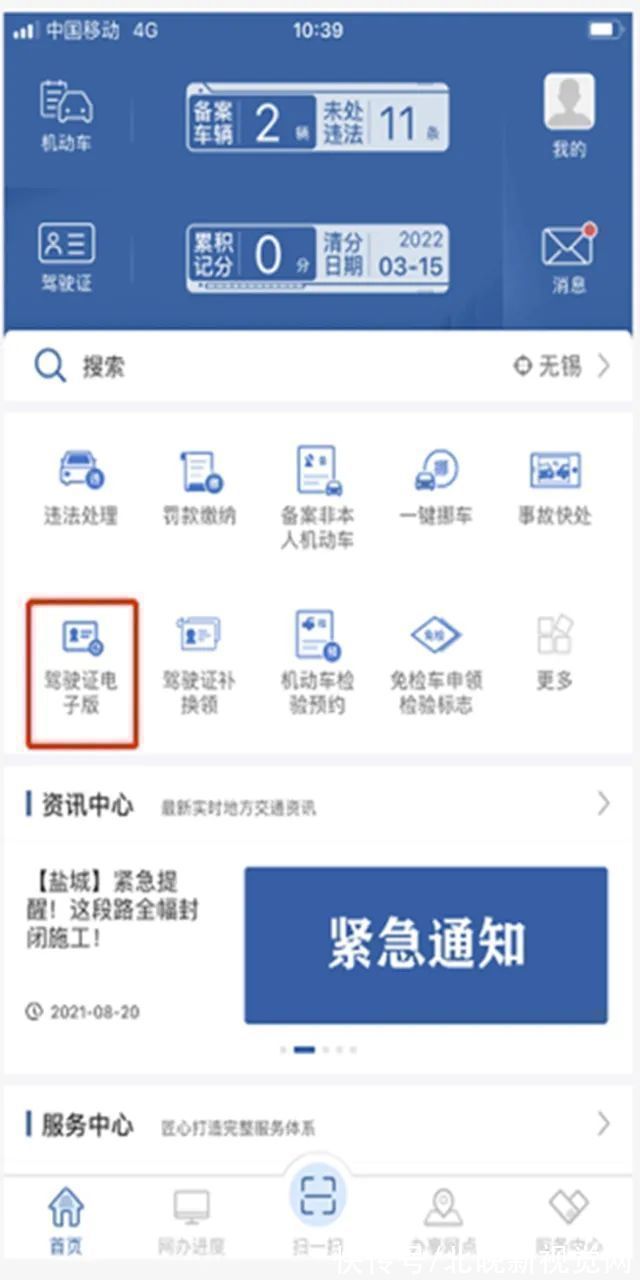Open the 驾驶证 license section
This screenshot has height=1280, width=640.
(x=66, y=255)
